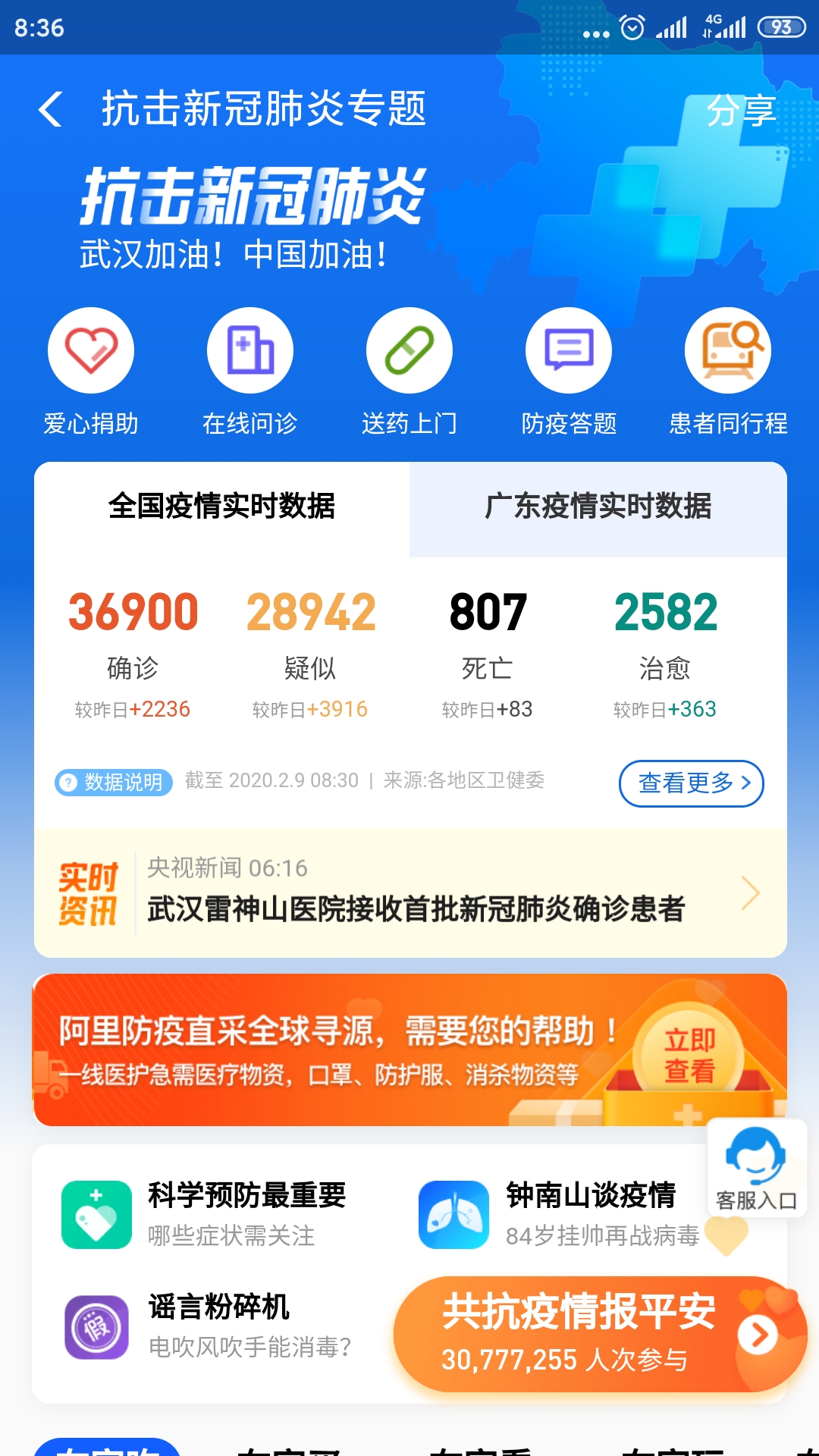Go back using the top-left arrow
819x1456 pixels.
pos(50,109)
